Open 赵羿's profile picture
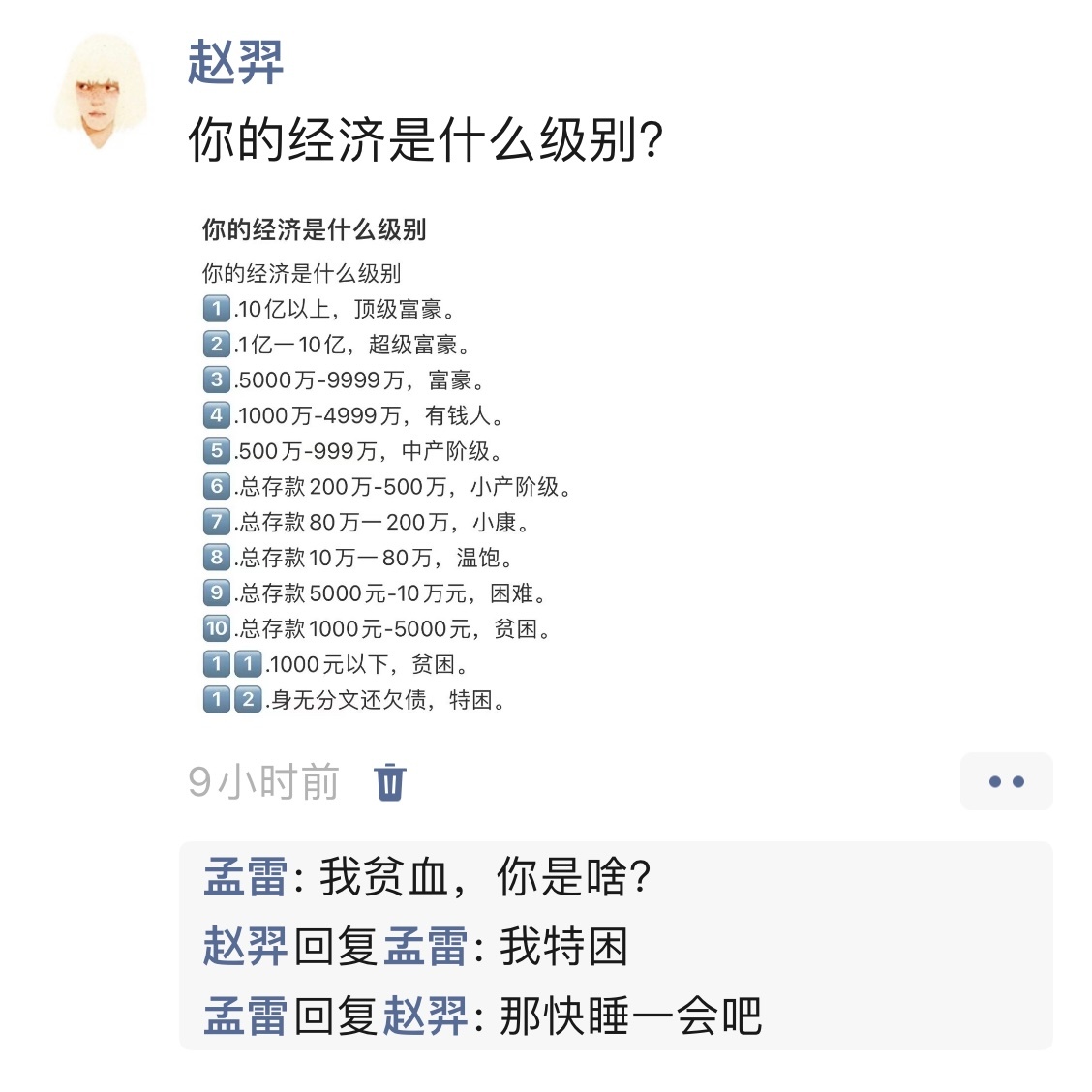Viewport: 1092px width, 1092px height. (101, 91)
